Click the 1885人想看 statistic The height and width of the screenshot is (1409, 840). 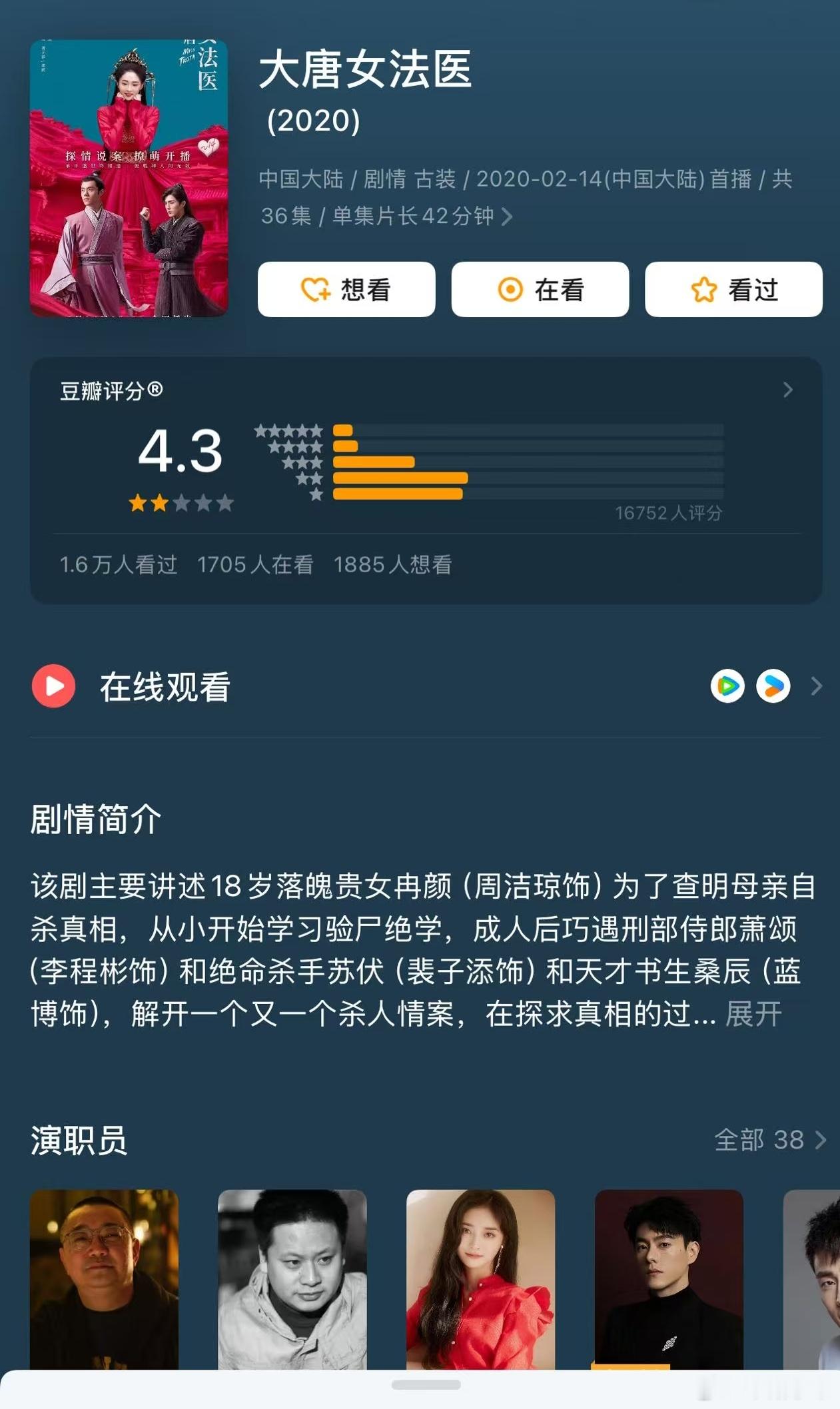(392, 565)
